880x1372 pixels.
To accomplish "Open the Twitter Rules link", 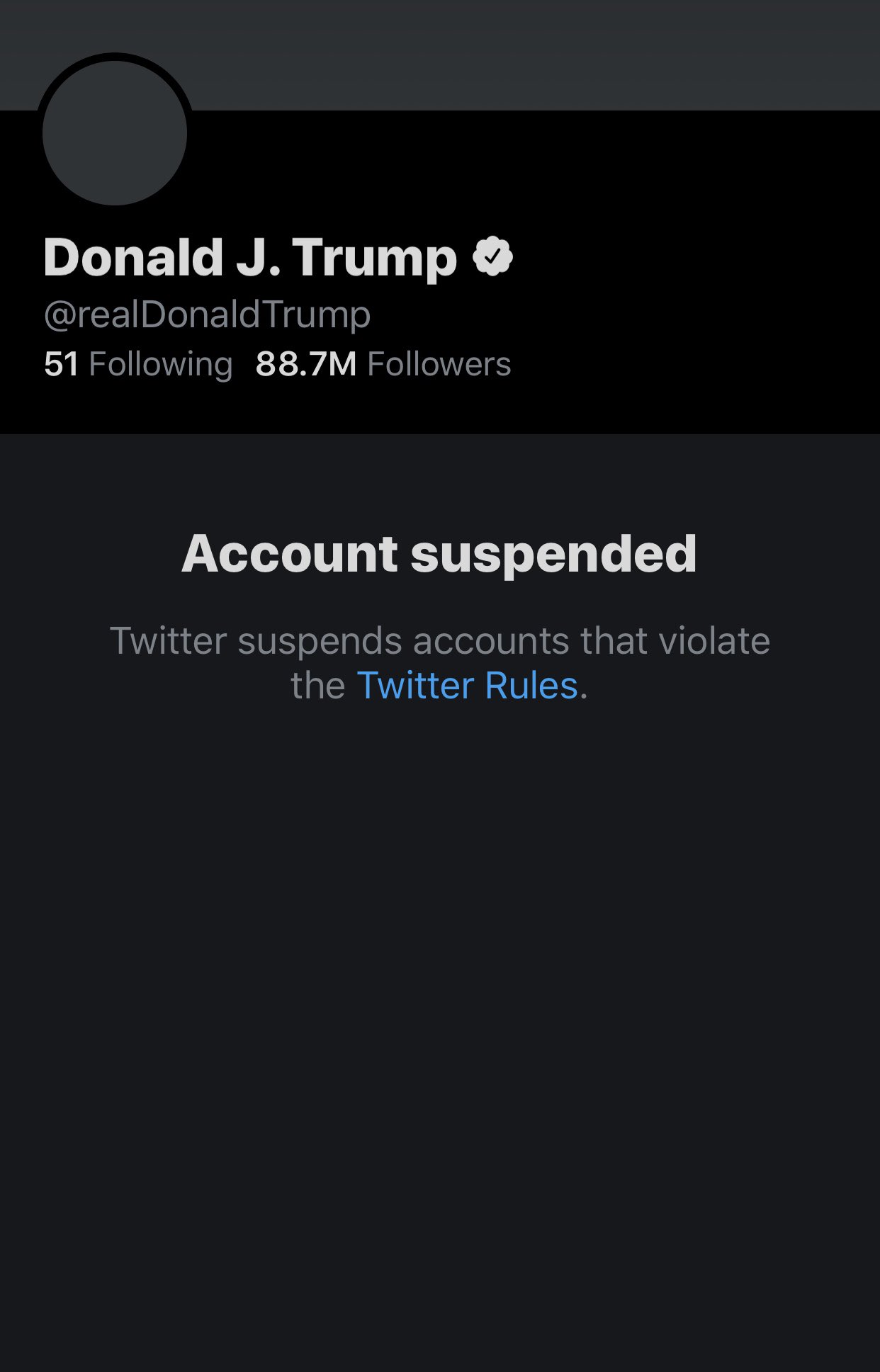I will pyautogui.click(x=468, y=686).
